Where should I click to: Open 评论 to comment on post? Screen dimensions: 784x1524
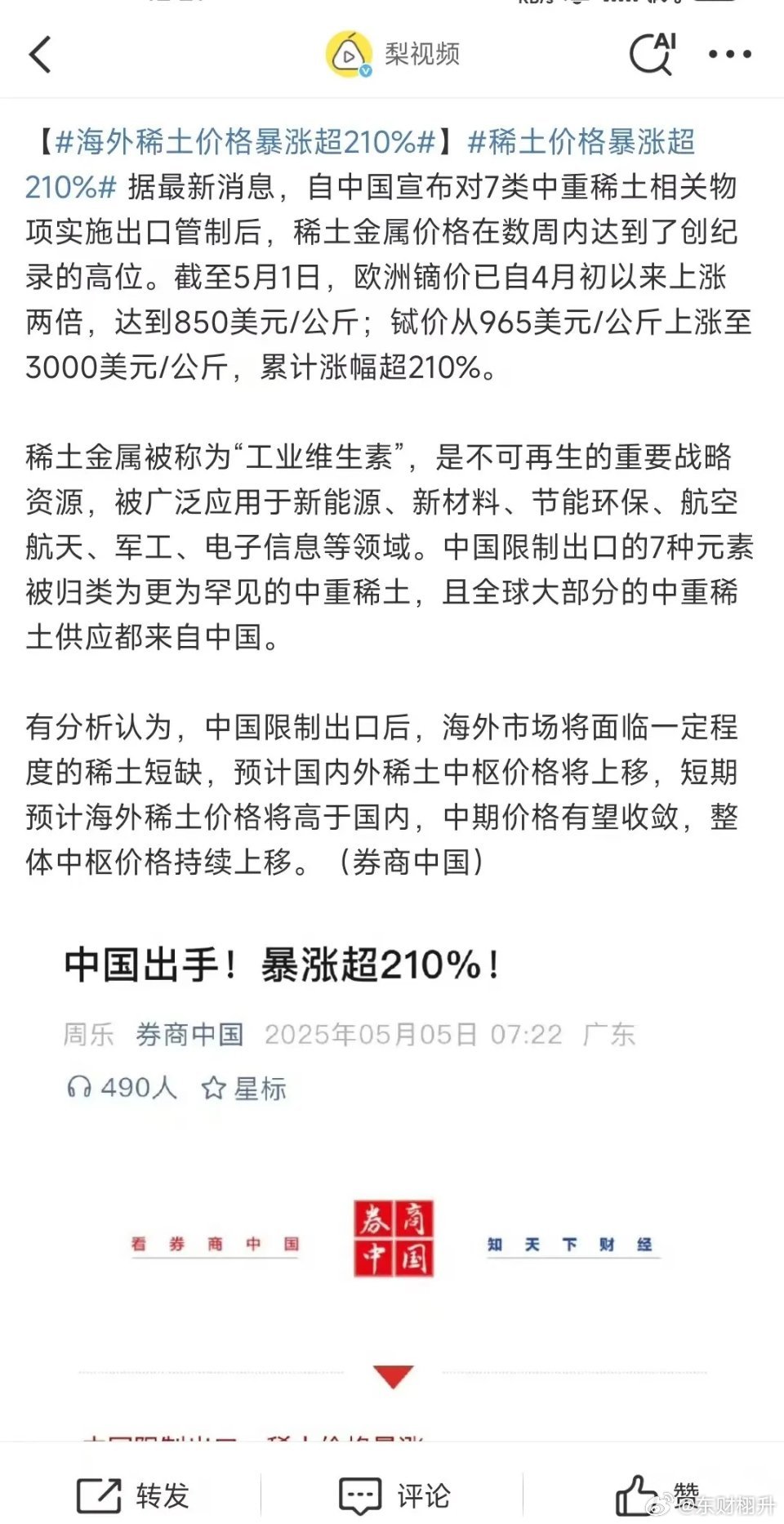(394, 1495)
